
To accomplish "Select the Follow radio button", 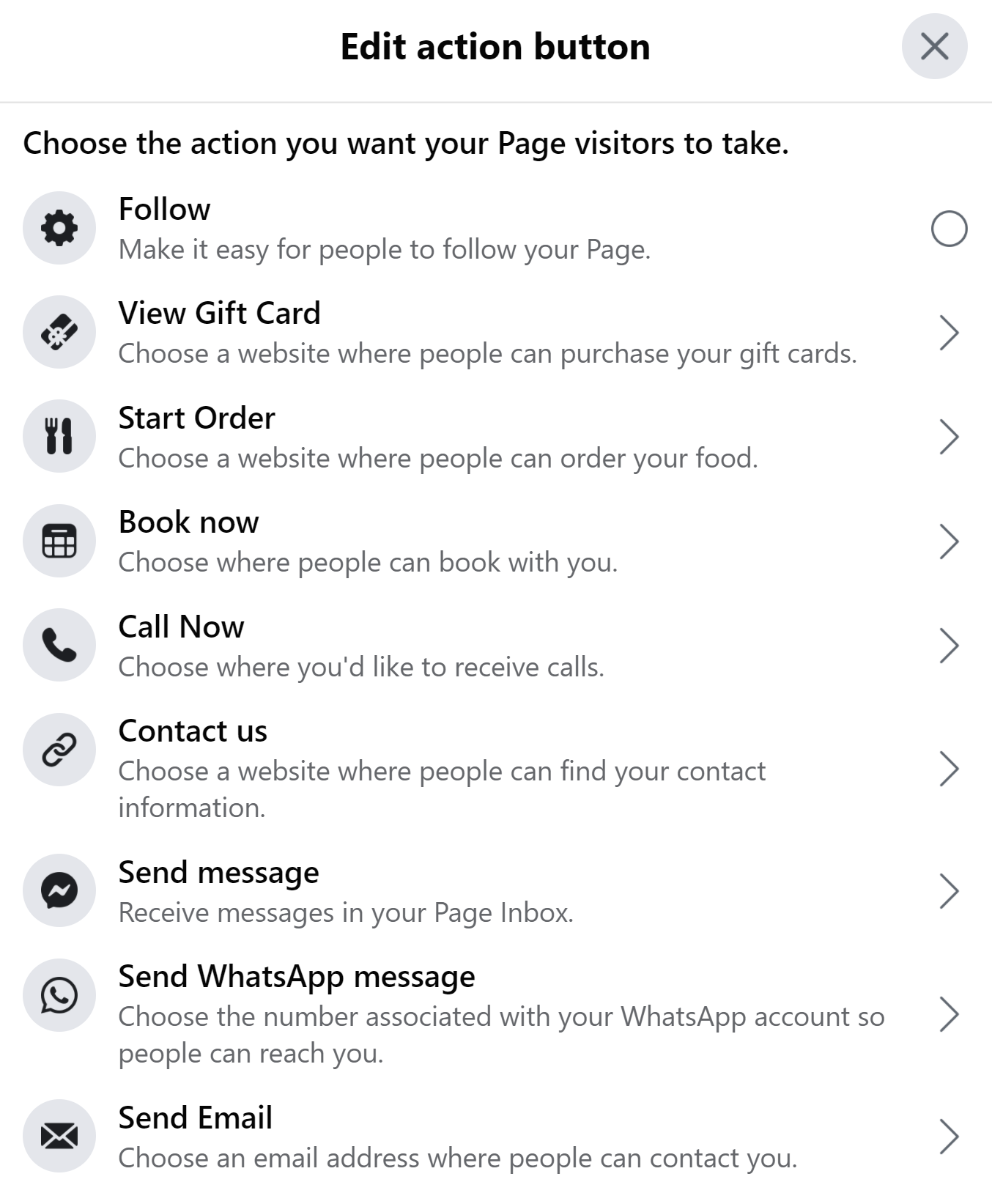I will [x=951, y=228].
